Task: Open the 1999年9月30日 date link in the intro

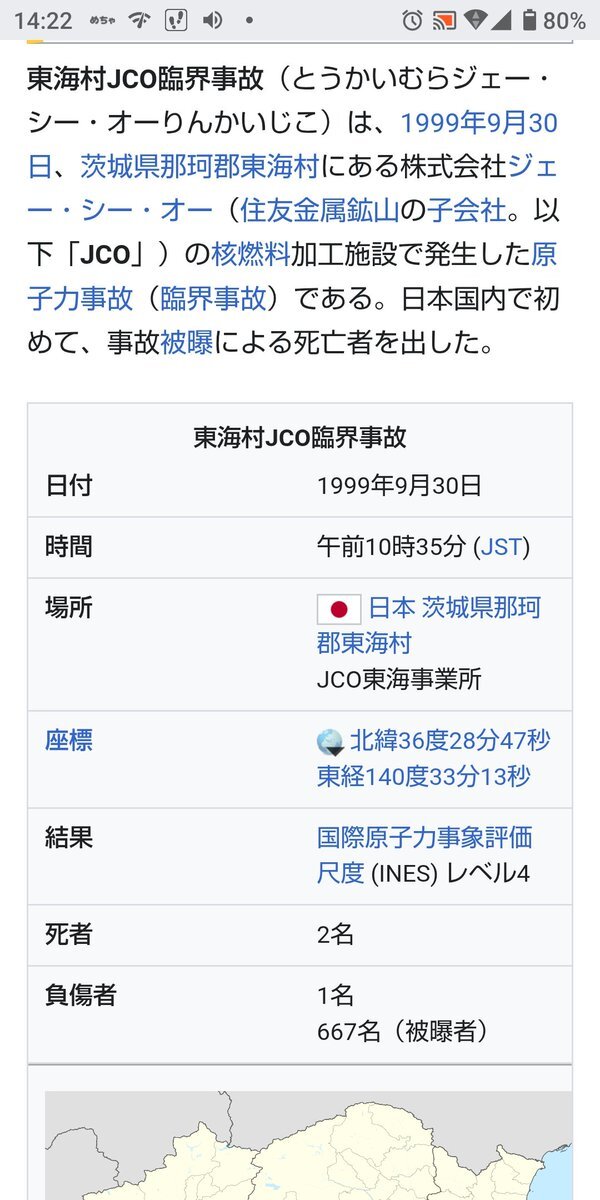Action: [x=478, y=123]
